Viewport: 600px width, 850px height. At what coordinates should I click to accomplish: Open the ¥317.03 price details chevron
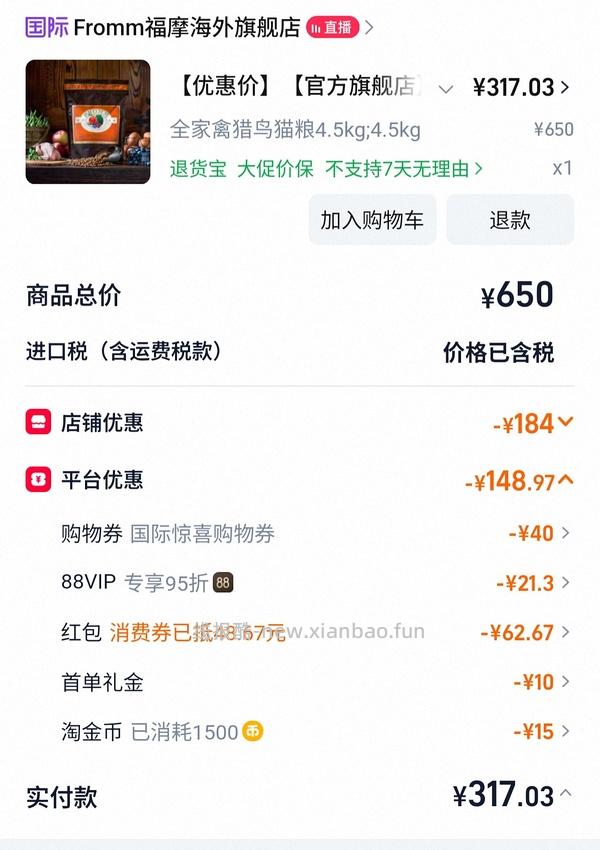(x=565, y=87)
